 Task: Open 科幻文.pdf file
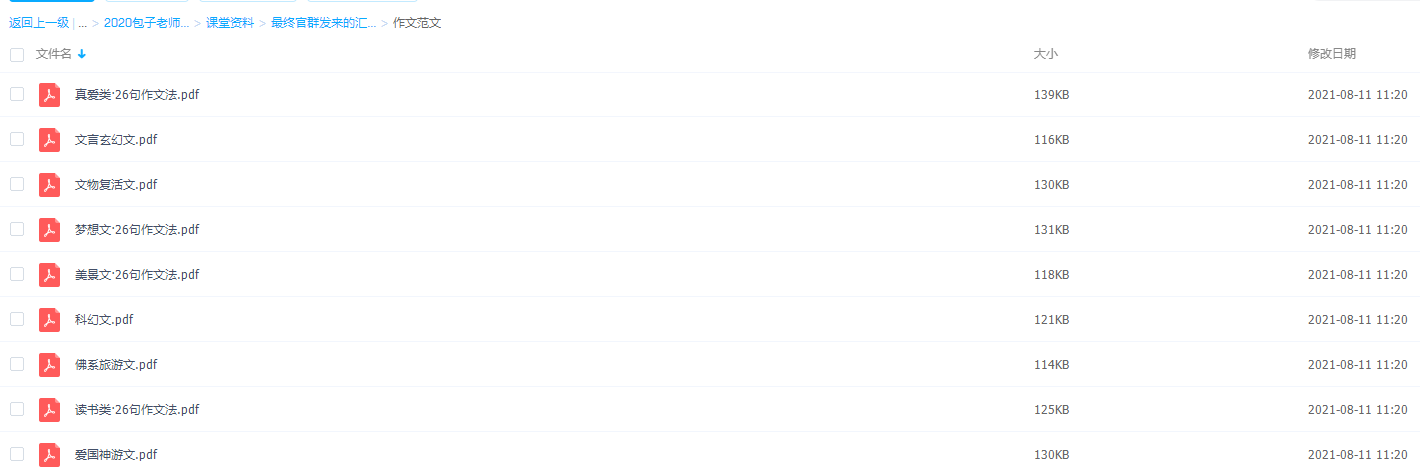[x=104, y=320]
